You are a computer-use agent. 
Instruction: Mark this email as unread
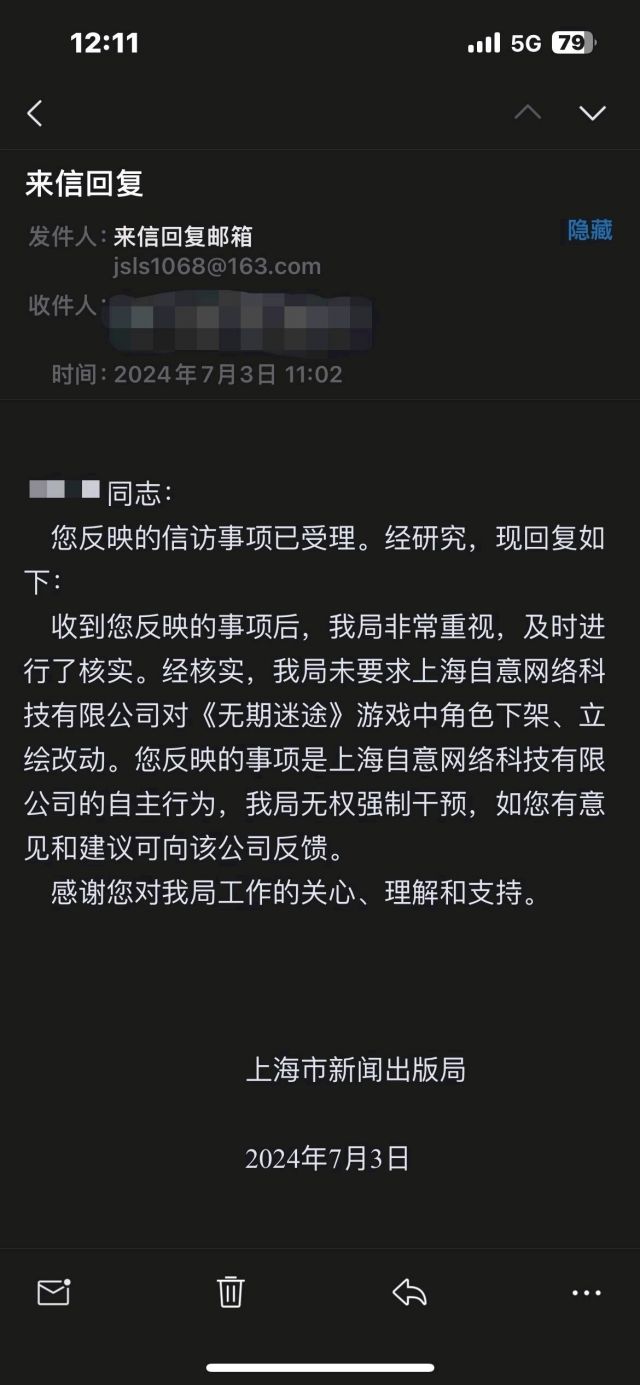[x=53, y=1292]
